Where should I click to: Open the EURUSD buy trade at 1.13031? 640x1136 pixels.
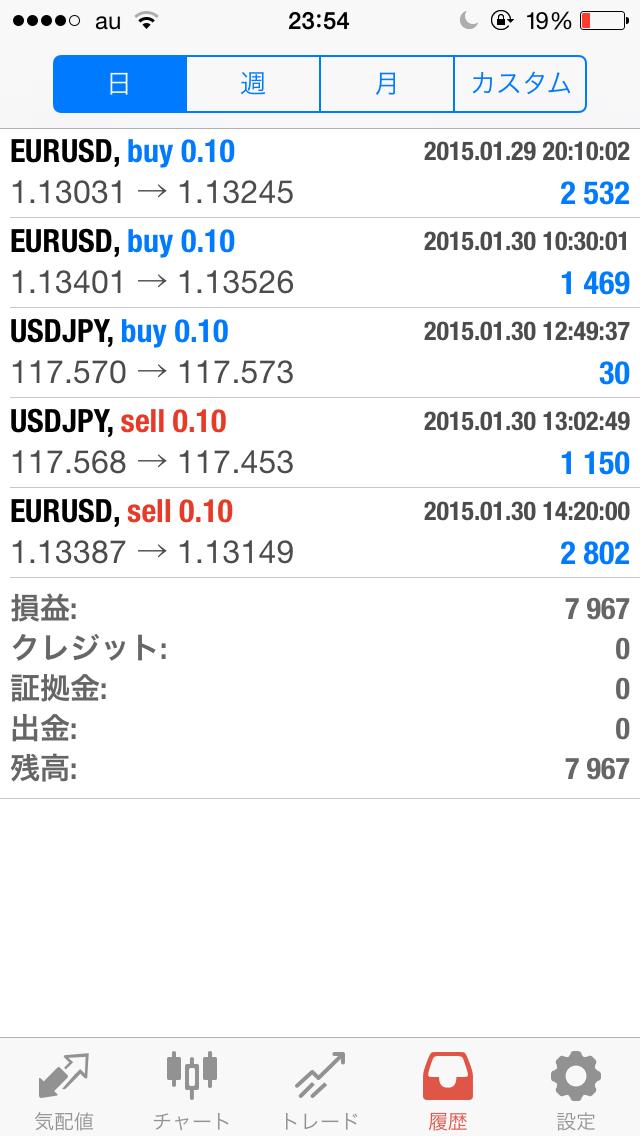pyautogui.click(x=320, y=173)
